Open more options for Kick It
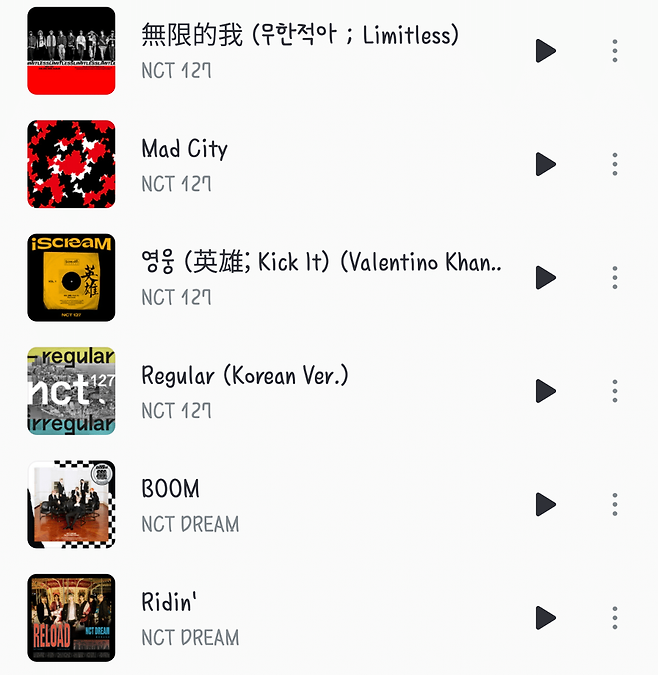658x675 pixels. pyautogui.click(x=614, y=277)
